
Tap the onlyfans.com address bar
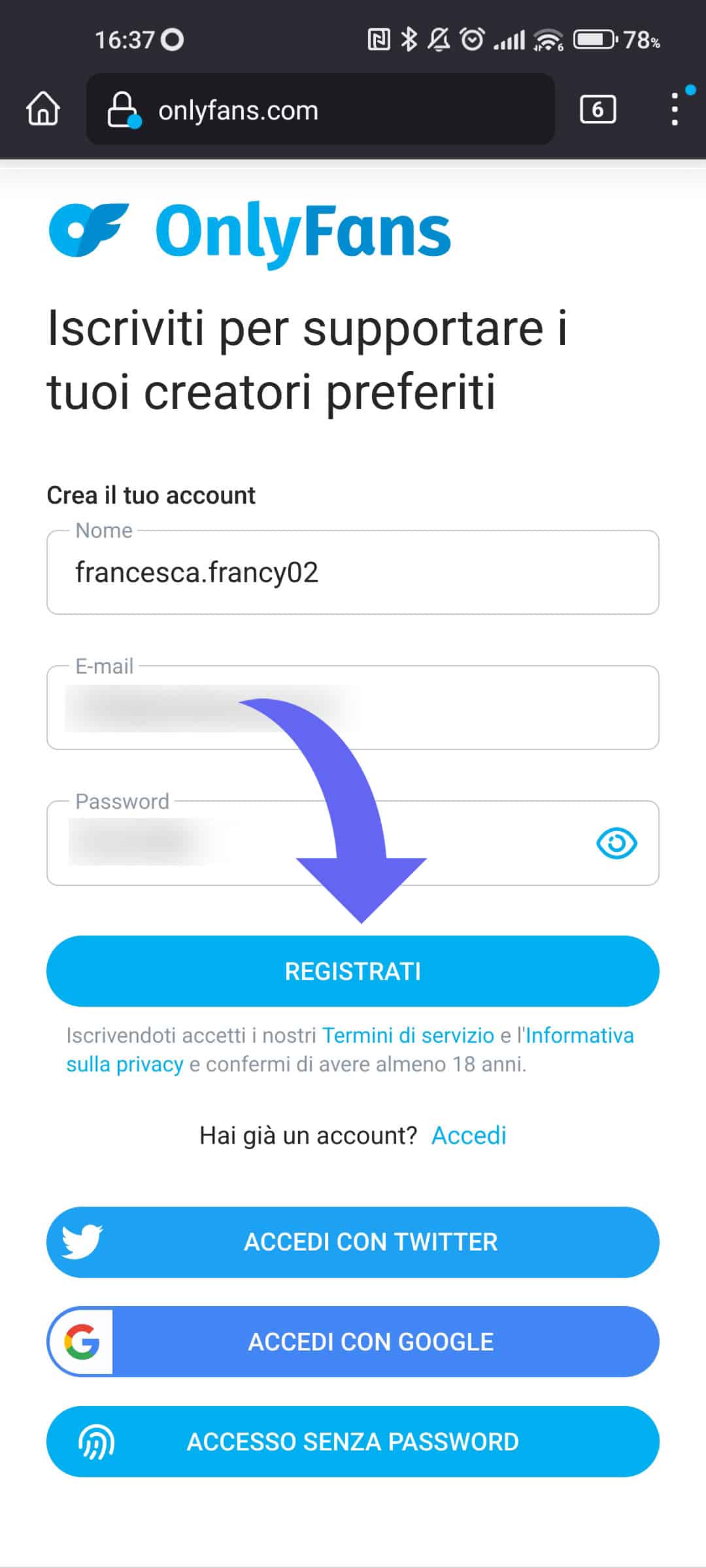320,110
